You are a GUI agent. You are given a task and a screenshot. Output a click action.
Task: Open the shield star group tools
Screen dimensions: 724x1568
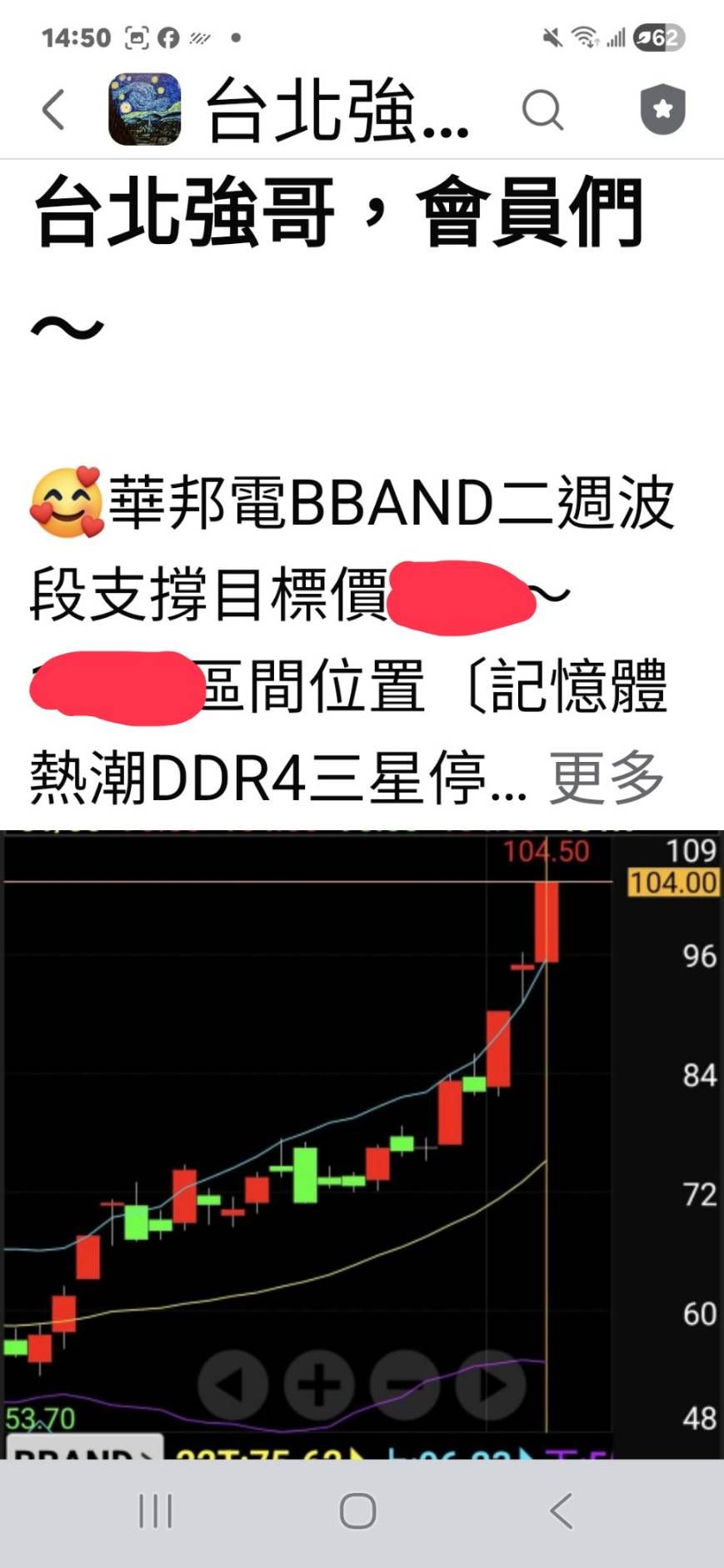662,110
